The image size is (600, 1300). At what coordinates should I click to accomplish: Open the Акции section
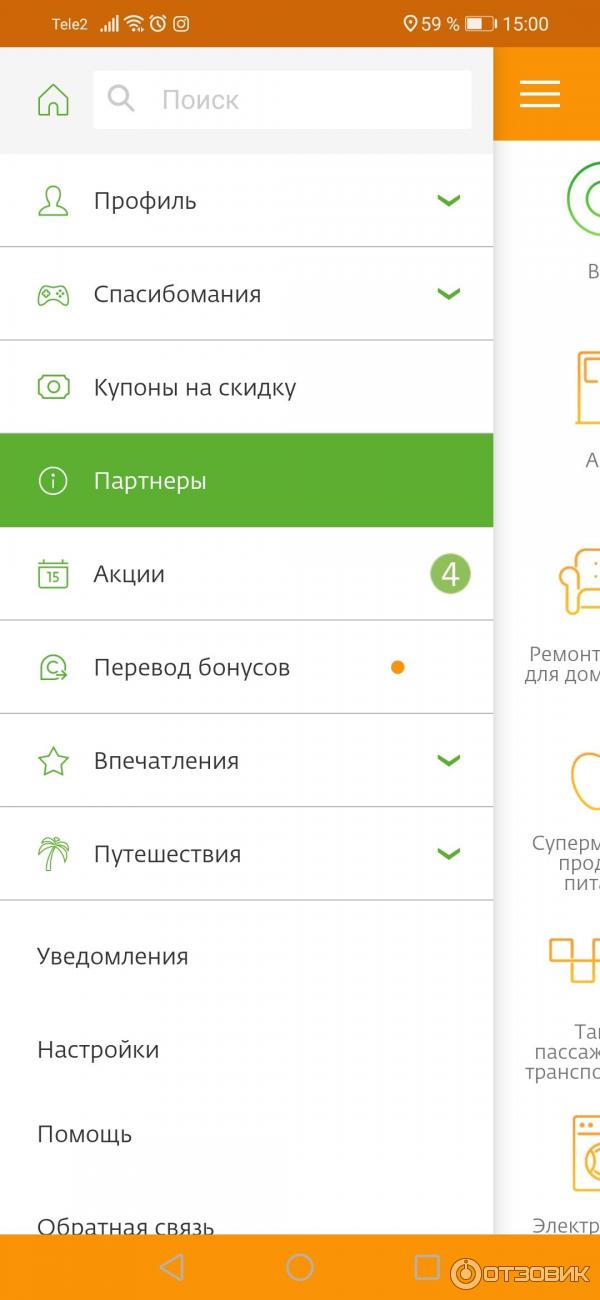click(130, 574)
